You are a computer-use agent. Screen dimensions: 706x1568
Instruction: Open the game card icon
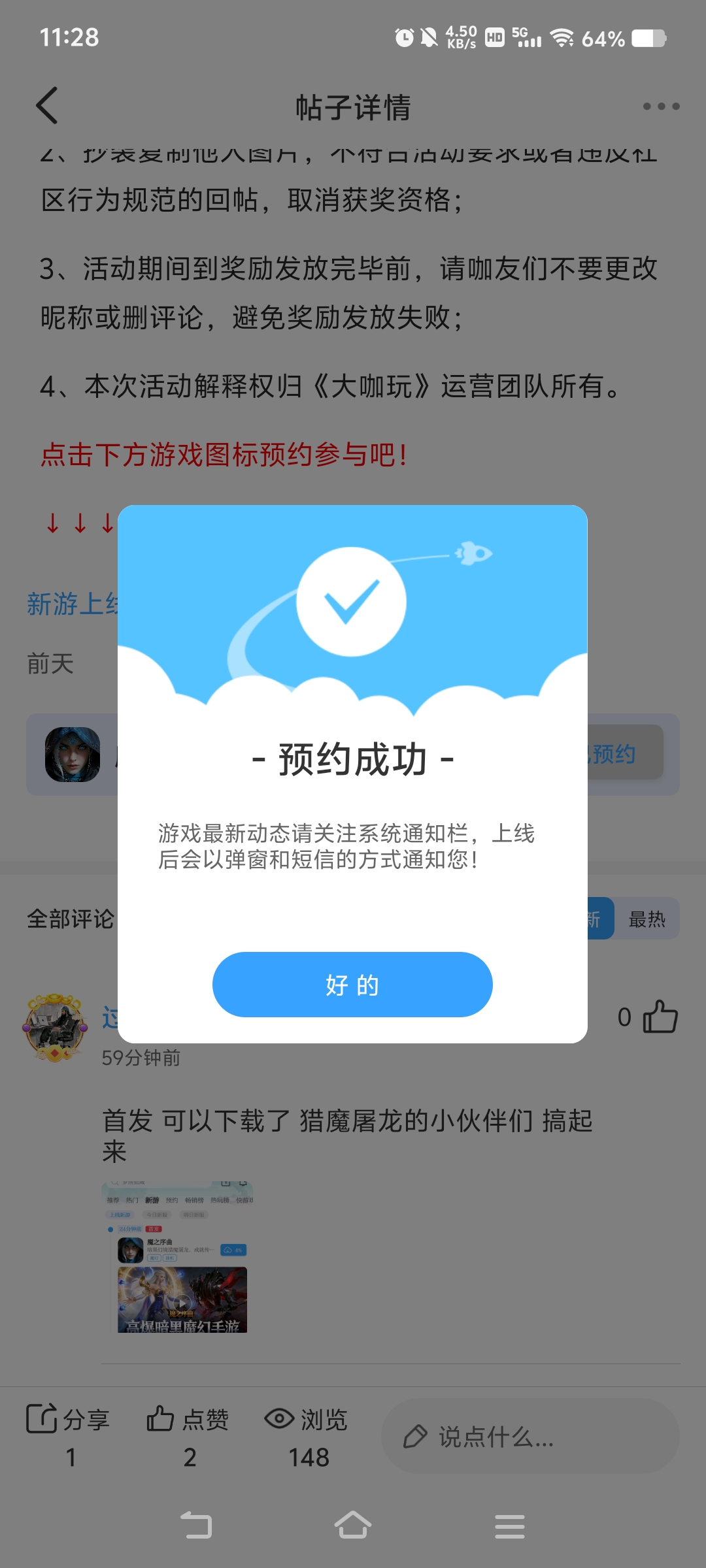click(x=73, y=755)
